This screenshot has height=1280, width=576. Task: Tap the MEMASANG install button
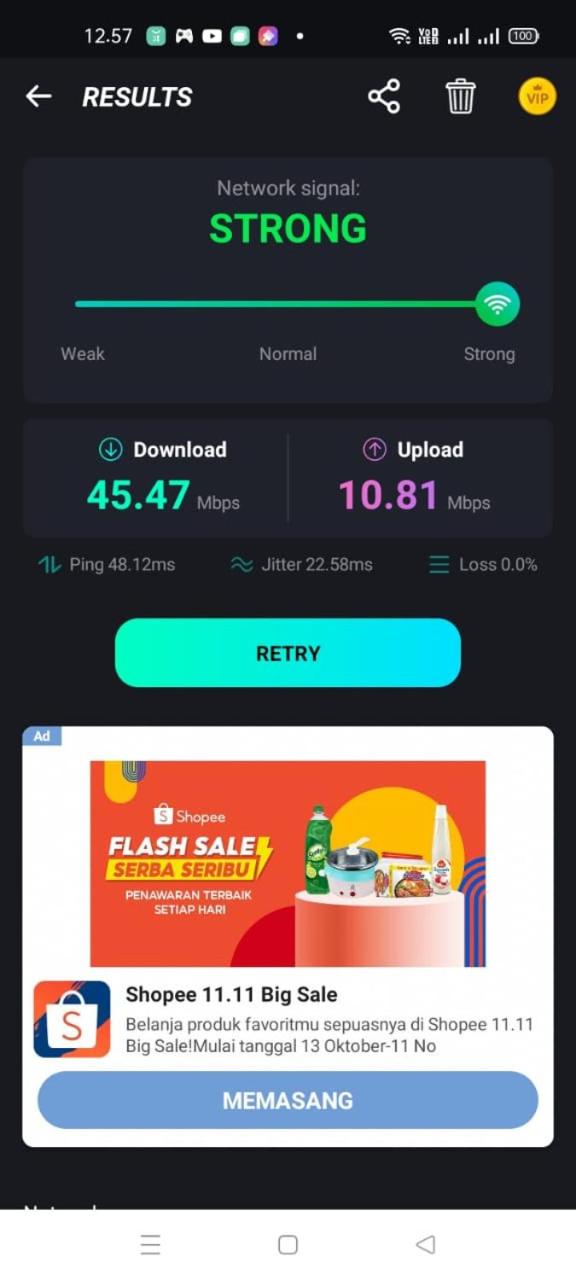tap(288, 1101)
